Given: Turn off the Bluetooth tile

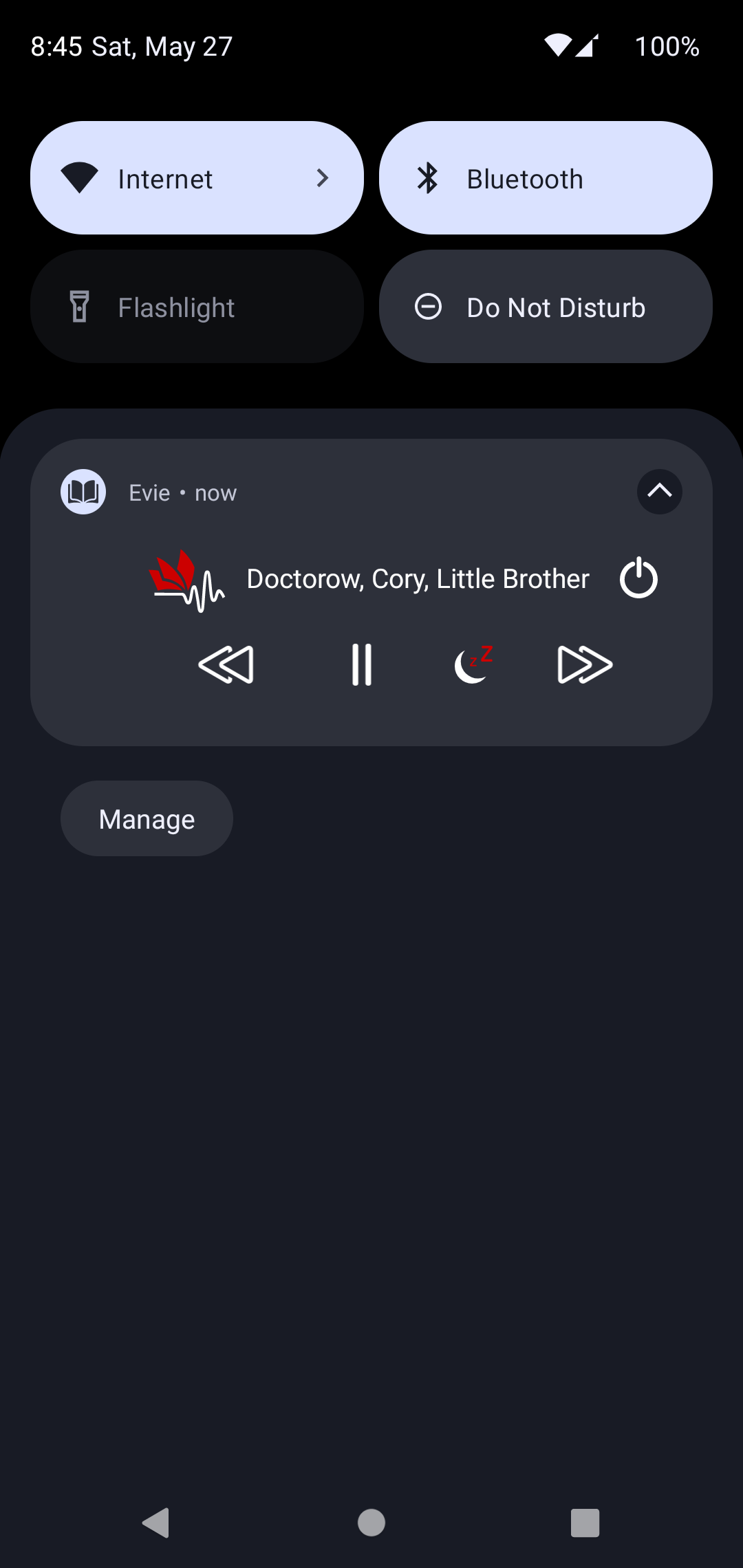Looking at the screenshot, I should (546, 178).
